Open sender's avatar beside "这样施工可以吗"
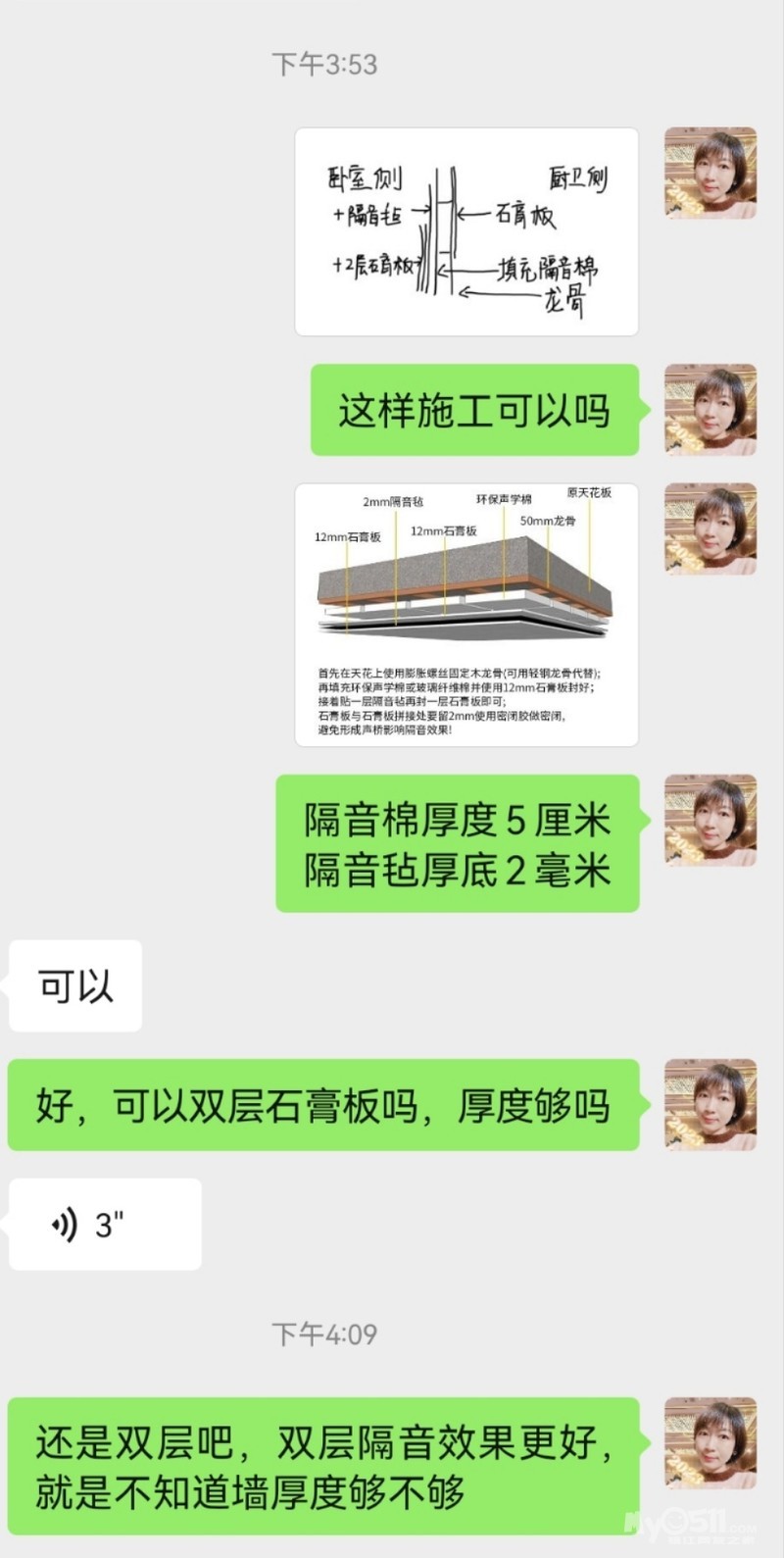This screenshot has height=1558, width=784. [710, 410]
